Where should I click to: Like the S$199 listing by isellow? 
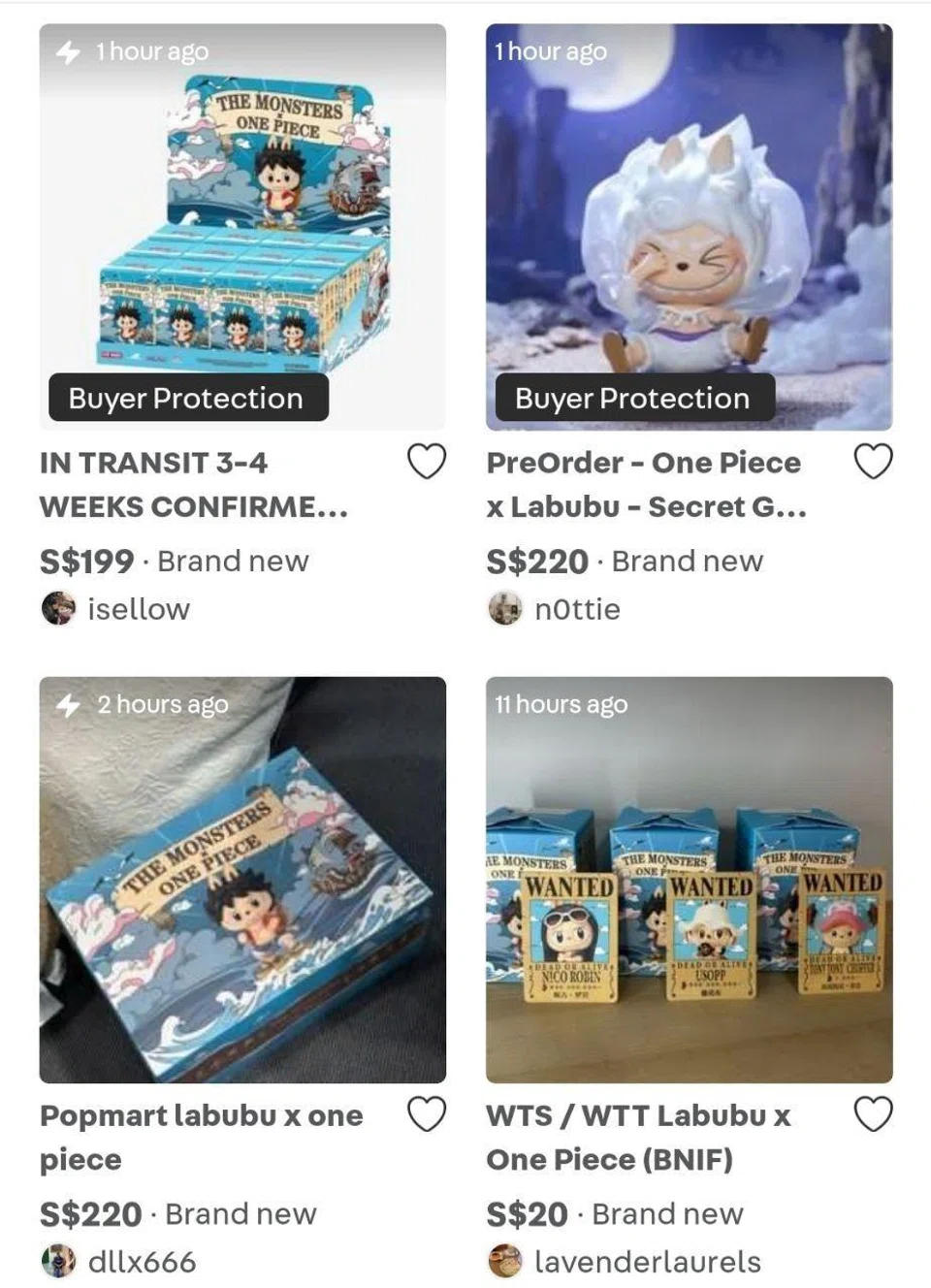click(x=426, y=462)
